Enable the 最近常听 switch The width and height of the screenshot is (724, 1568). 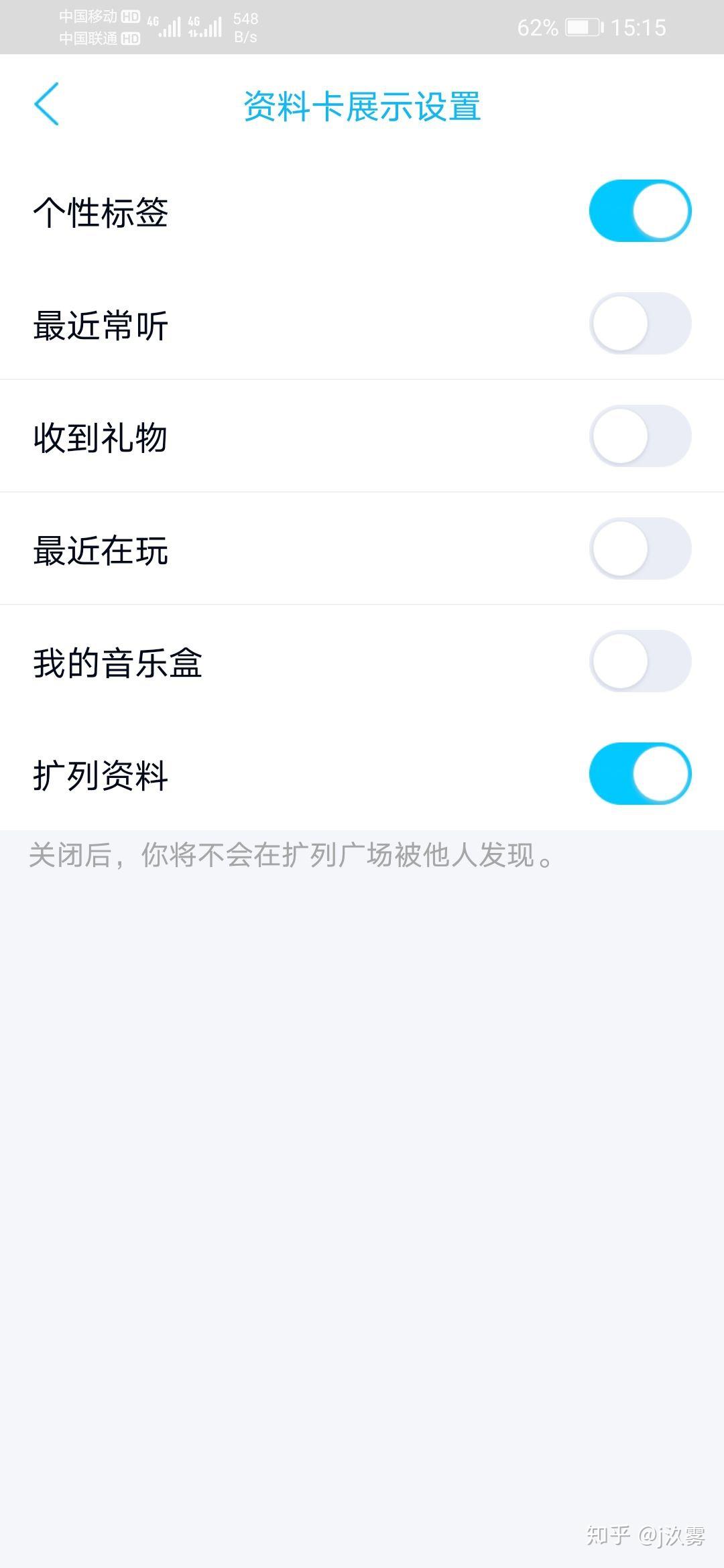click(640, 323)
